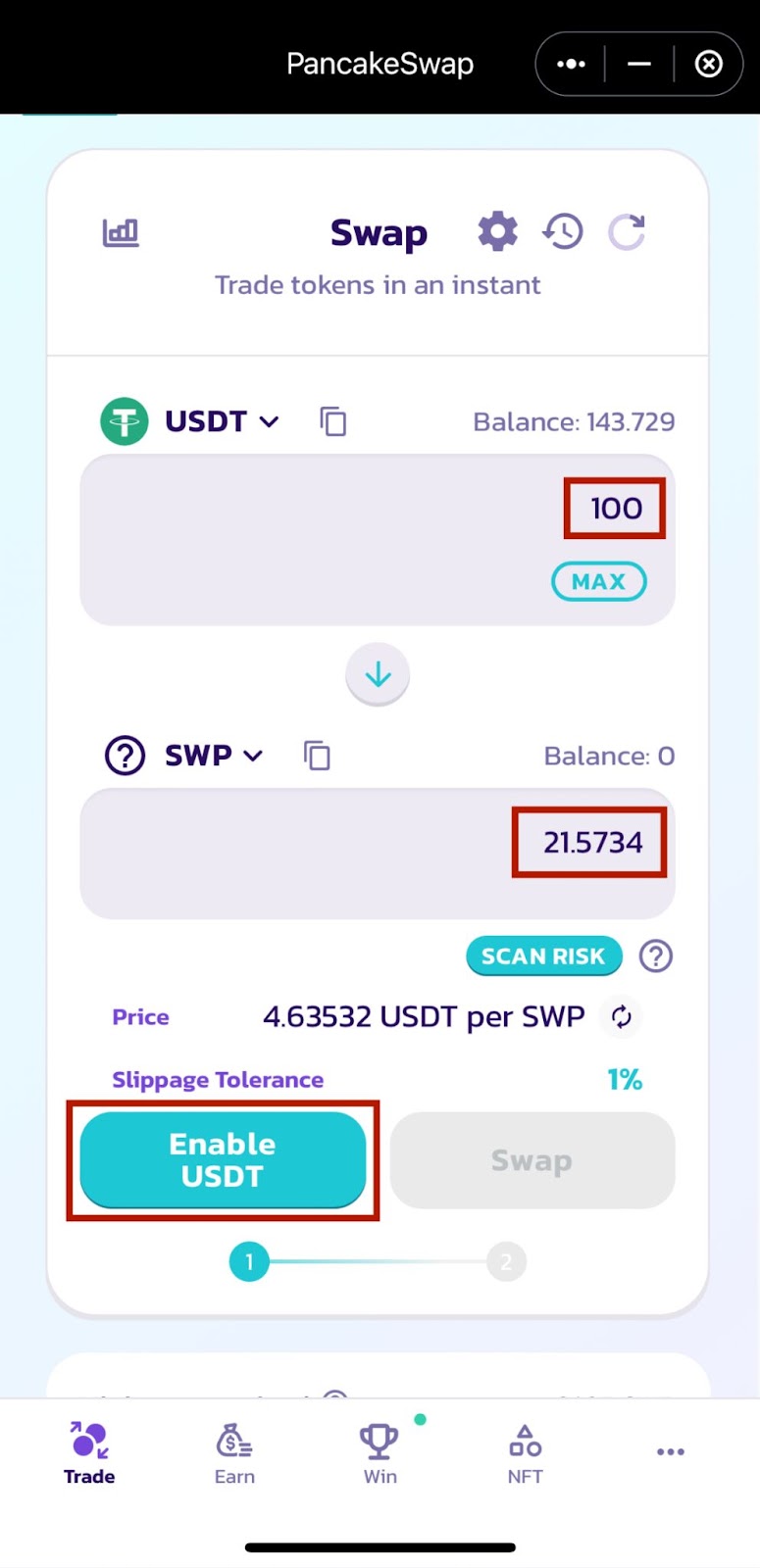Screen dimensions: 760x1568
Task: Close the PancakeSwap mini app
Action: pyautogui.click(x=708, y=64)
